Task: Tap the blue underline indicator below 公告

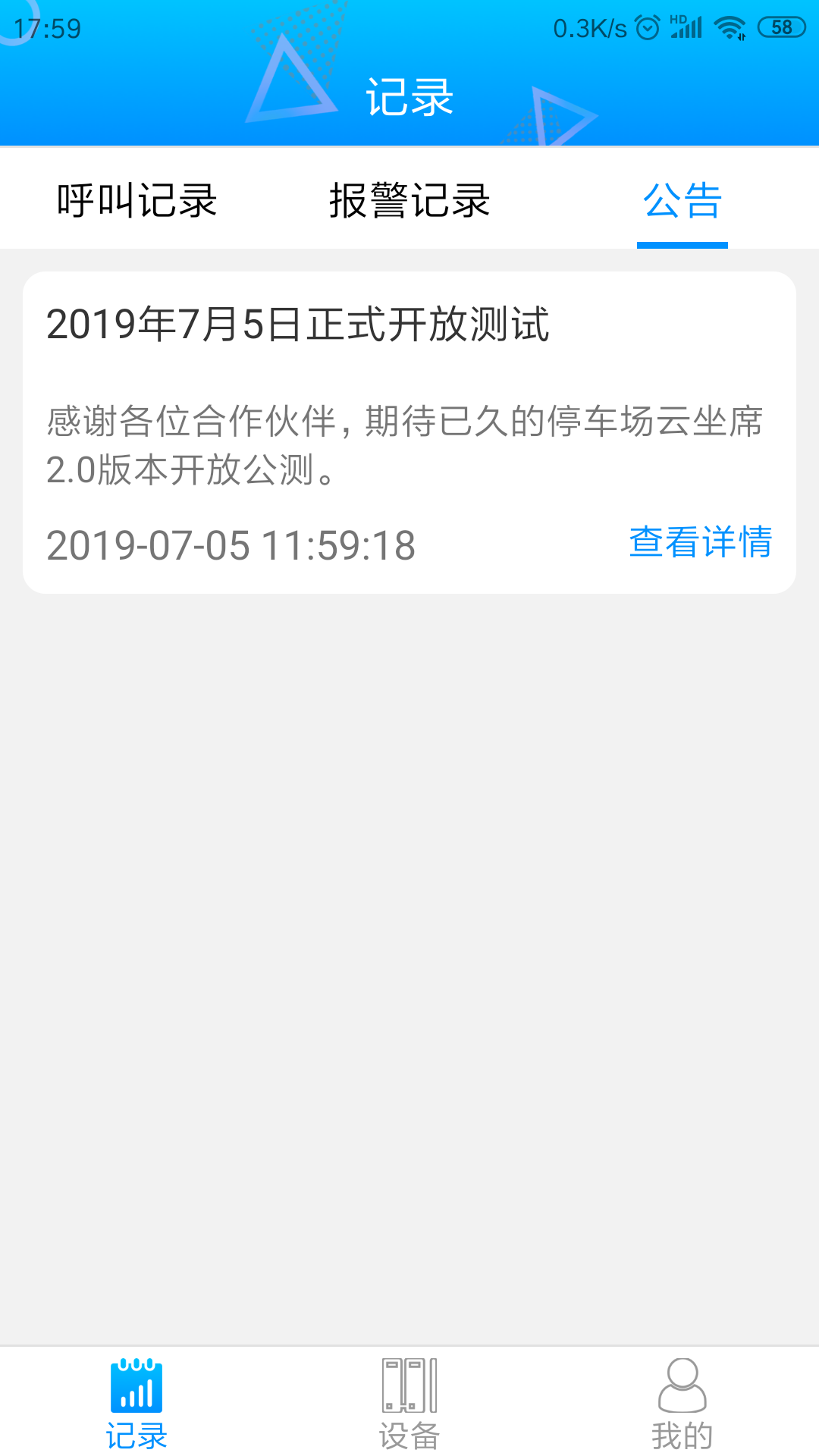Action: coord(682,244)
